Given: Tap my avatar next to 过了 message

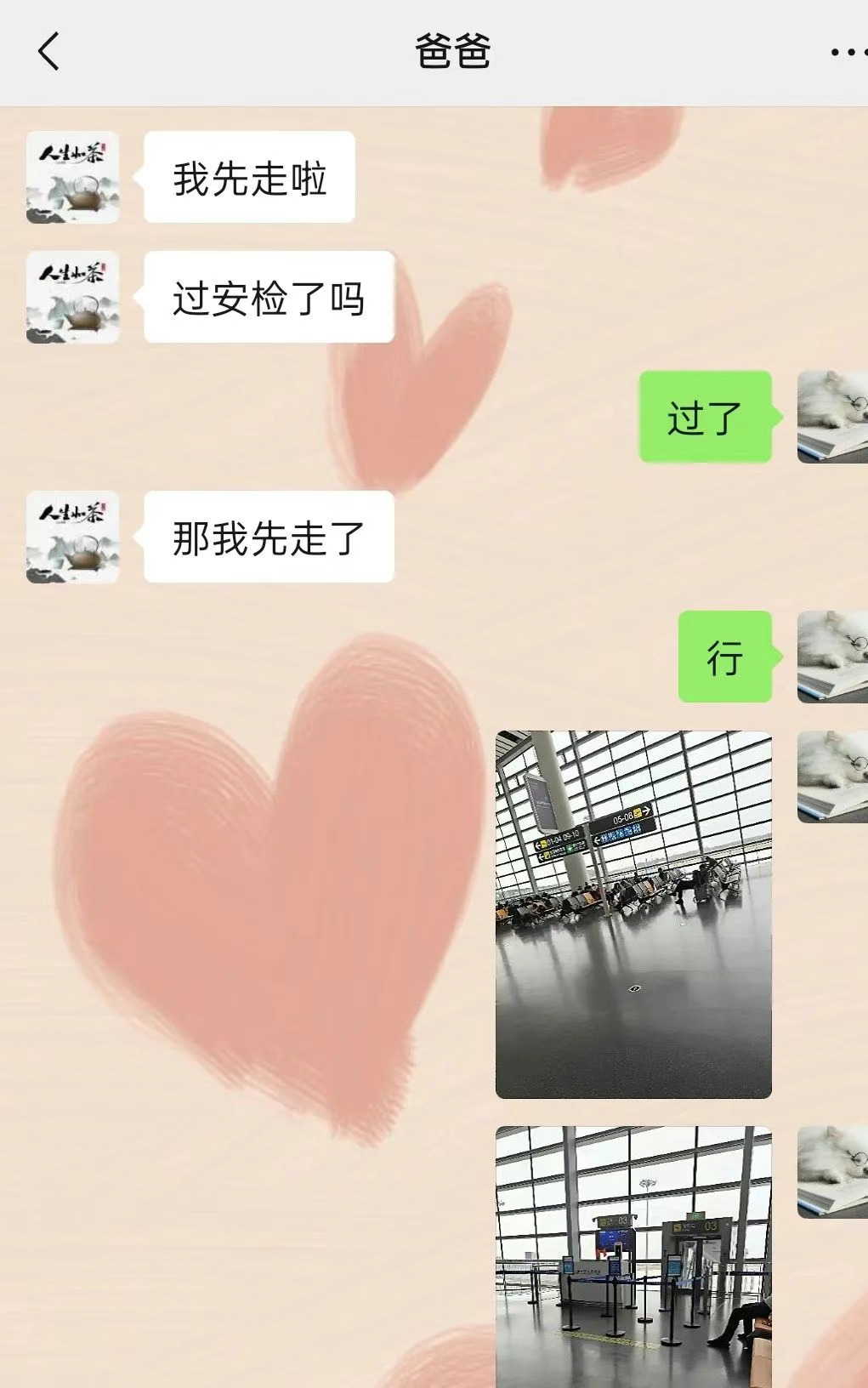Looking at the screenshot, I should [x=831, y=417].
